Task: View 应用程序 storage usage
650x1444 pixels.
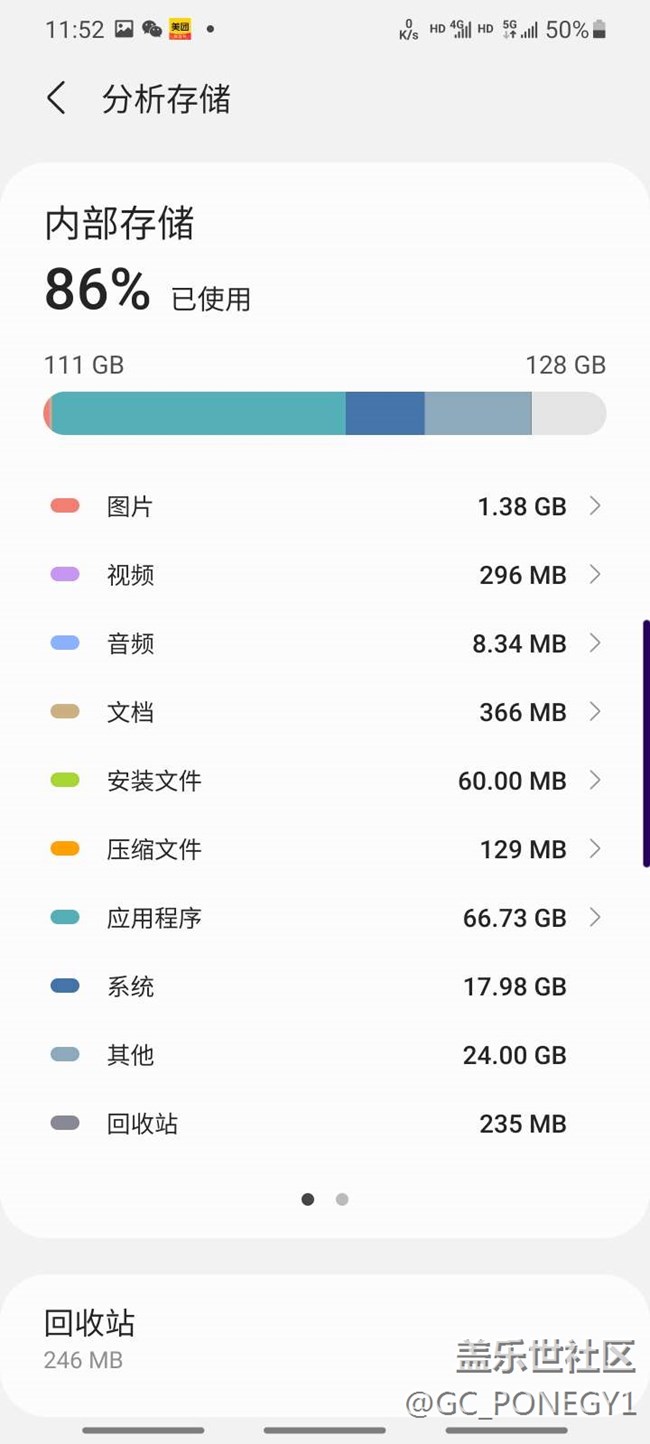Action: (325, 917)
